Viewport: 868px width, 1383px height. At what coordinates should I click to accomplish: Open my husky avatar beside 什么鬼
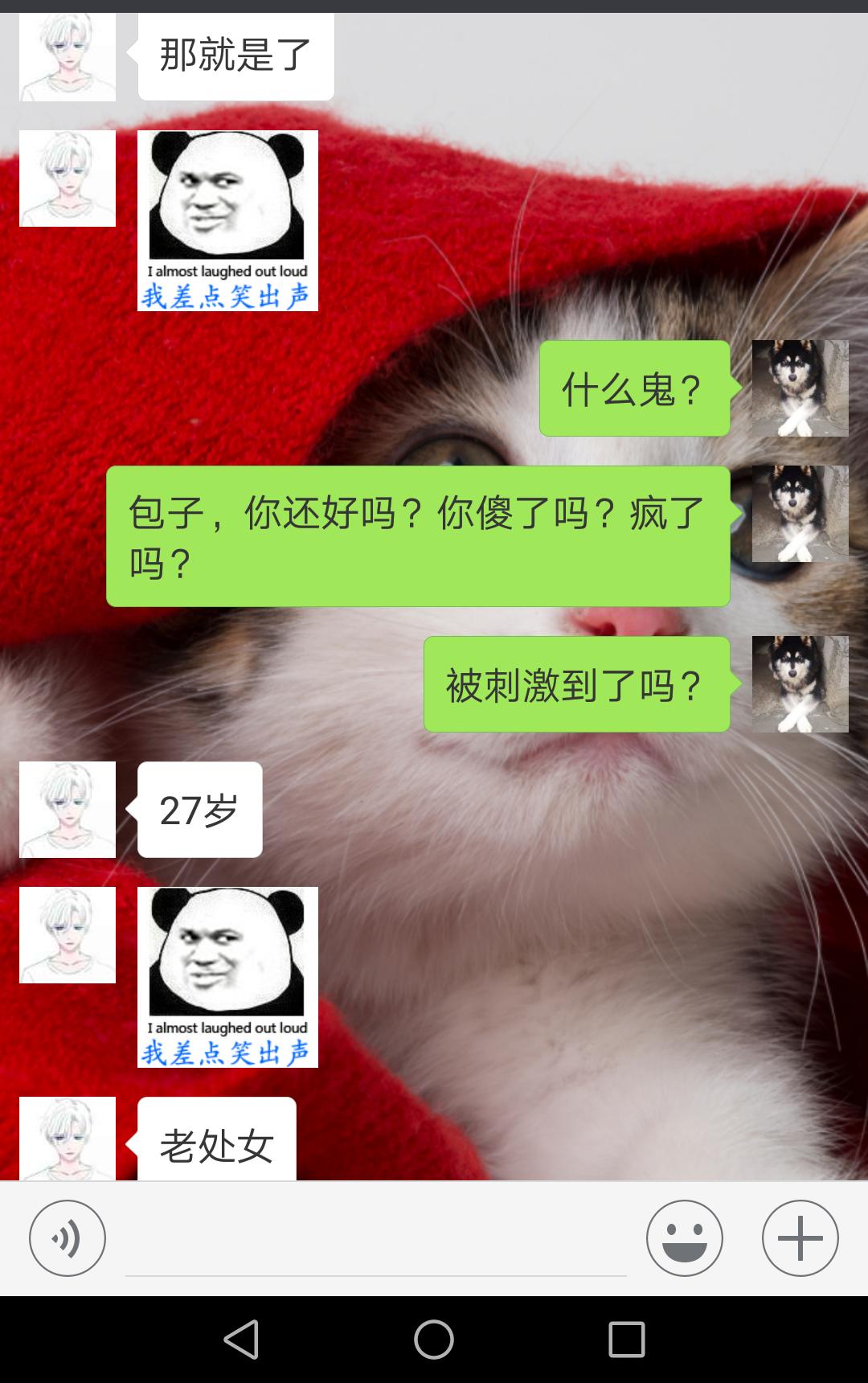[800, 388]
